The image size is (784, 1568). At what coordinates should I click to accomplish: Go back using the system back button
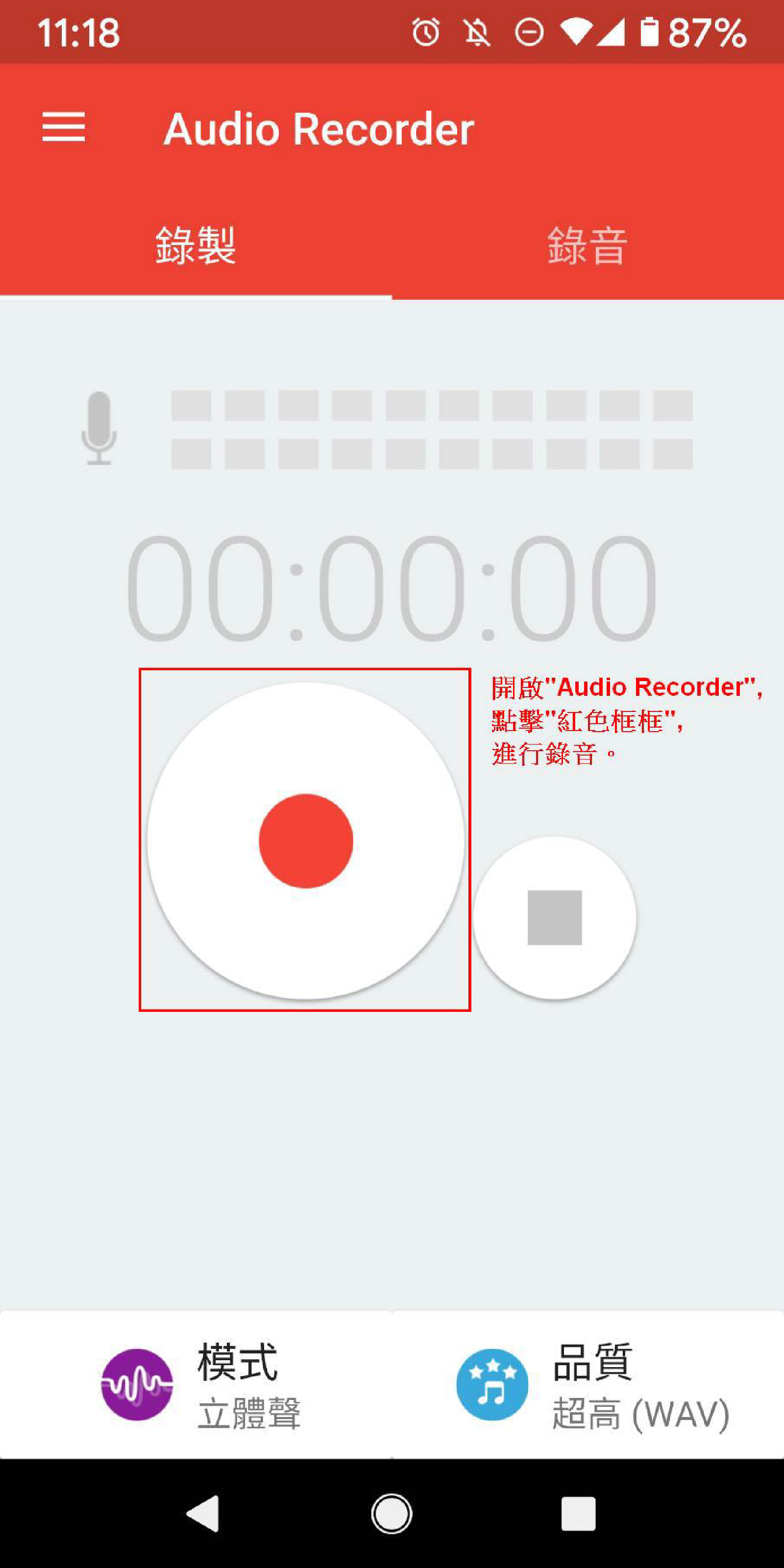click(203, 1513)
